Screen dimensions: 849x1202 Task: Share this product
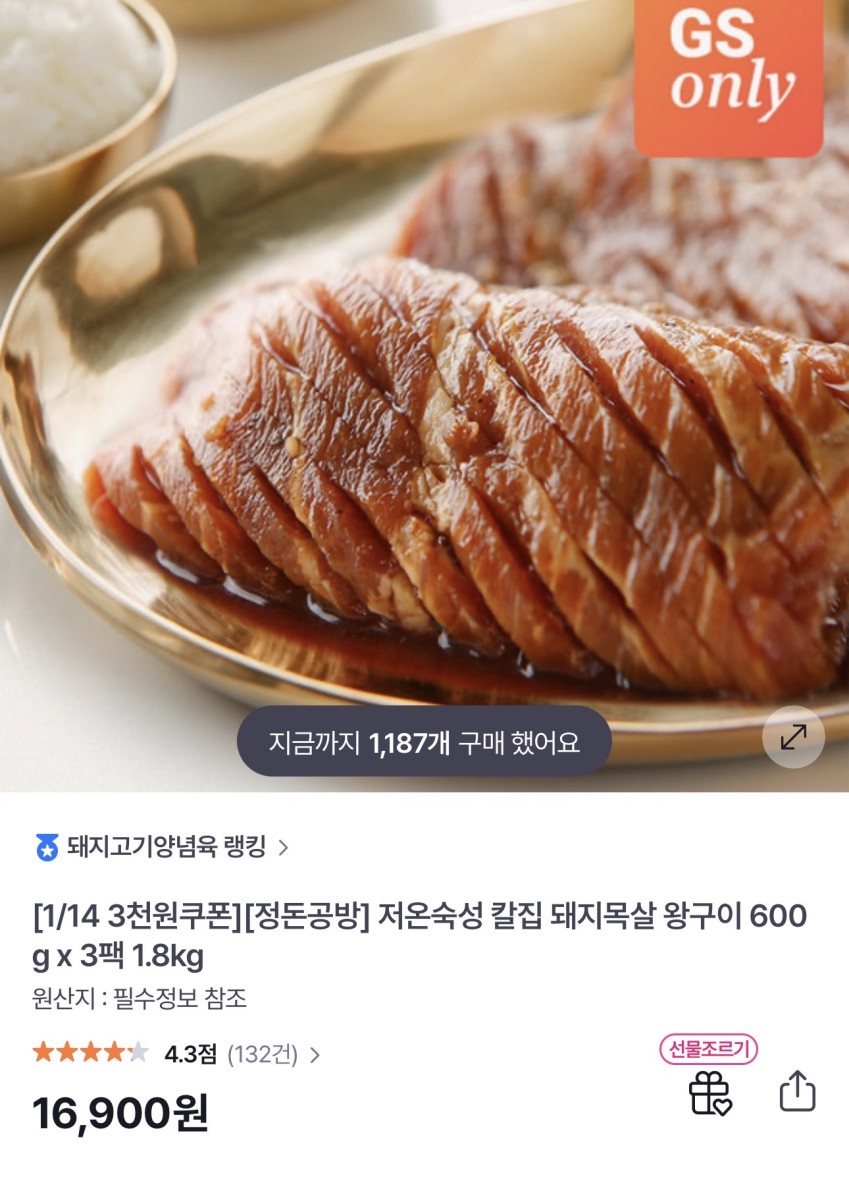tap(797, 1091)
